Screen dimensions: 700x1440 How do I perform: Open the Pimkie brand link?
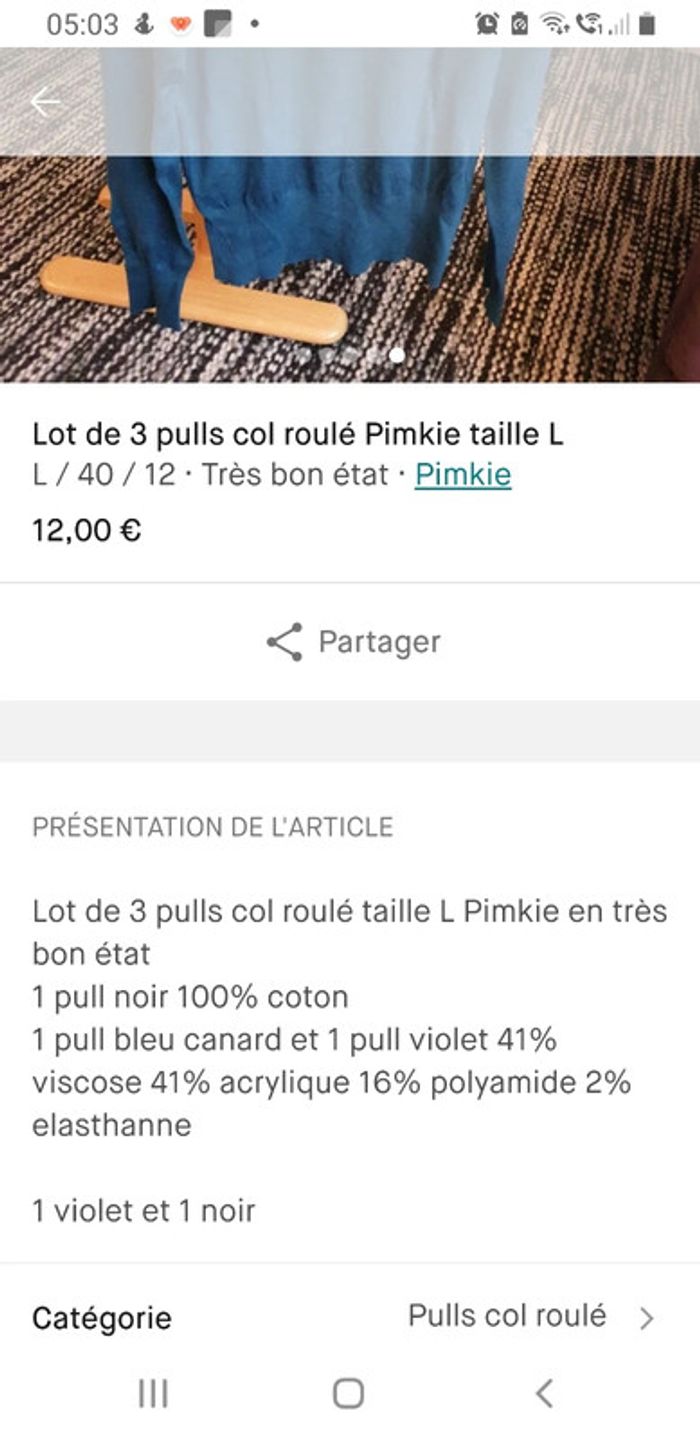[462, 474]
